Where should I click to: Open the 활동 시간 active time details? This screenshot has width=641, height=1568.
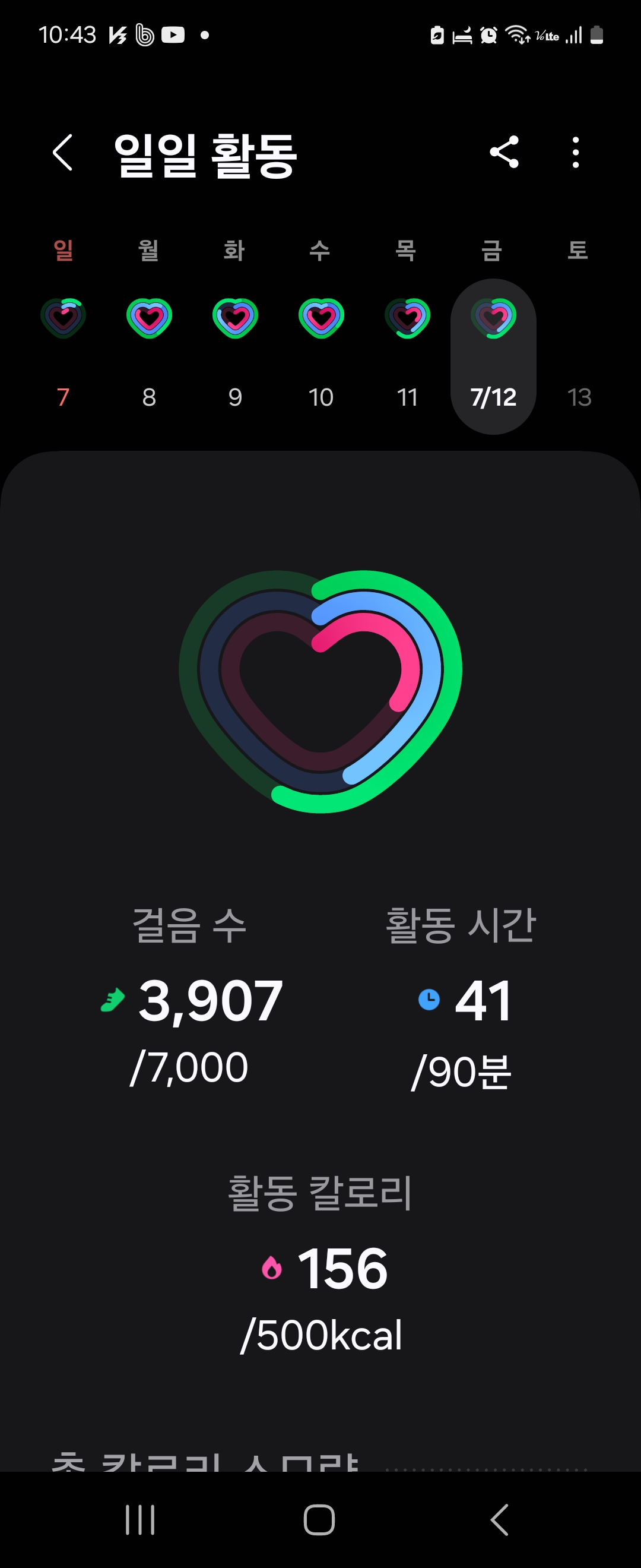pos(461,998)
